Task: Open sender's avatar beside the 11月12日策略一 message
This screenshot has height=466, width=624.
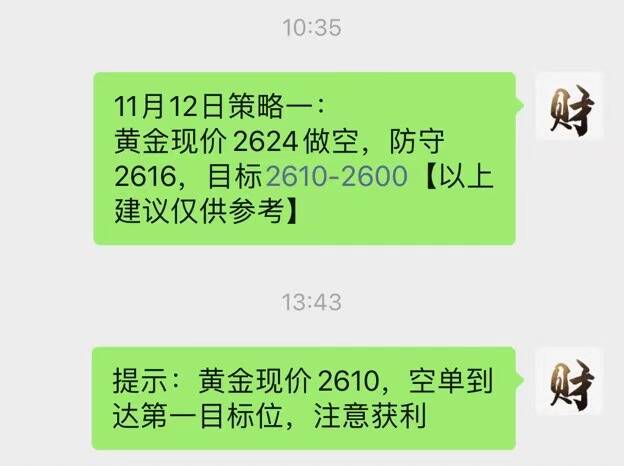Action: (569, 106)
